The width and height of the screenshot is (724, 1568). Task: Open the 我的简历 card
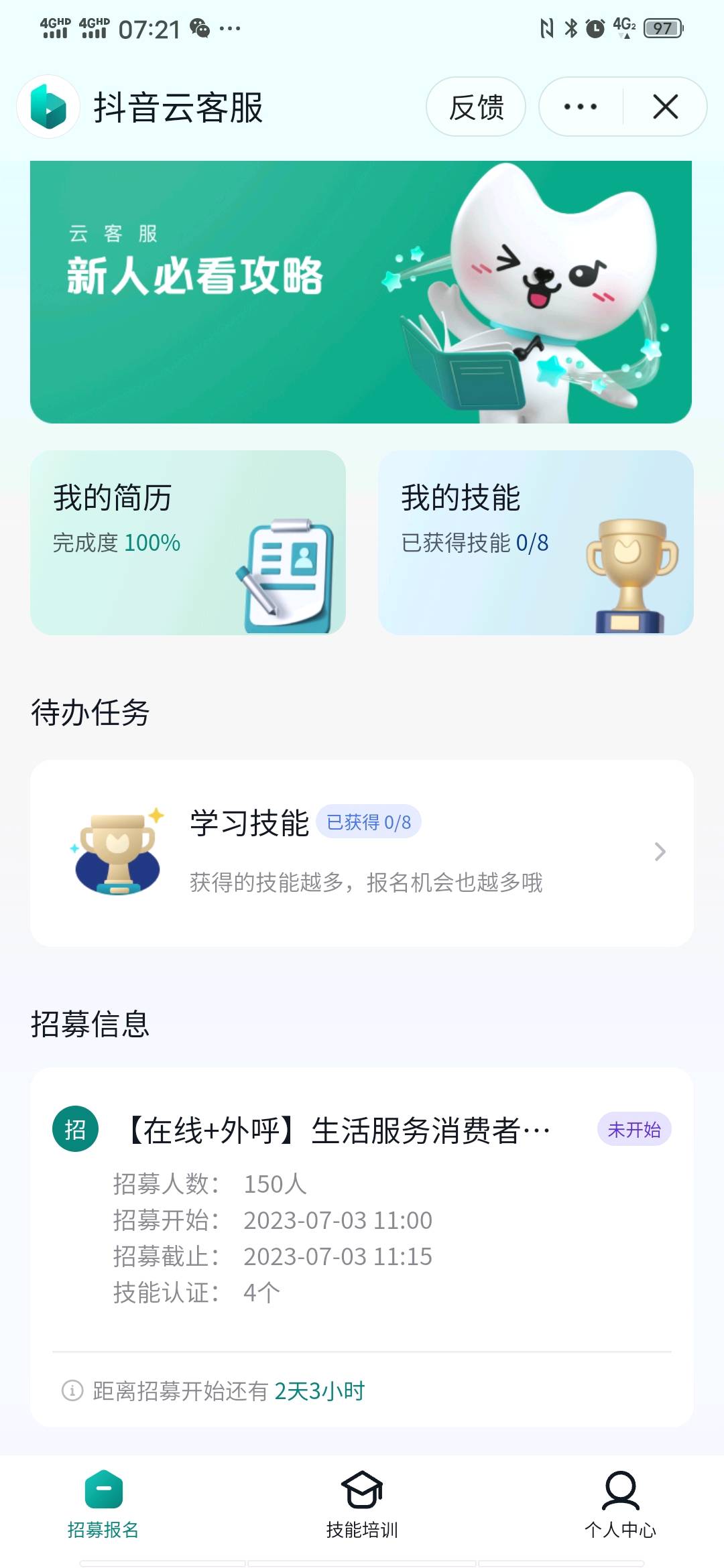188,542
